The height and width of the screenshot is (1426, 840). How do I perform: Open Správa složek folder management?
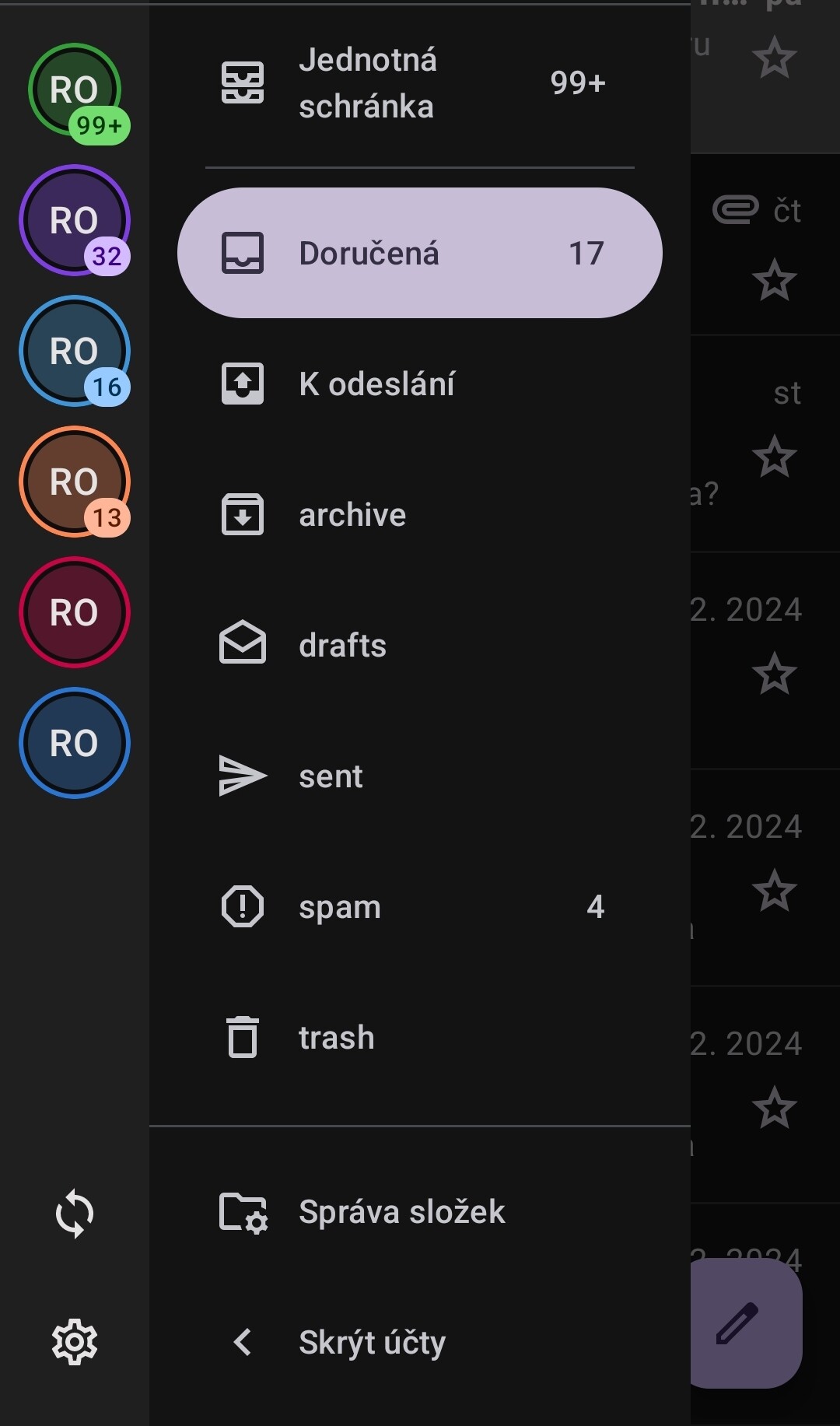(420, 1211)
